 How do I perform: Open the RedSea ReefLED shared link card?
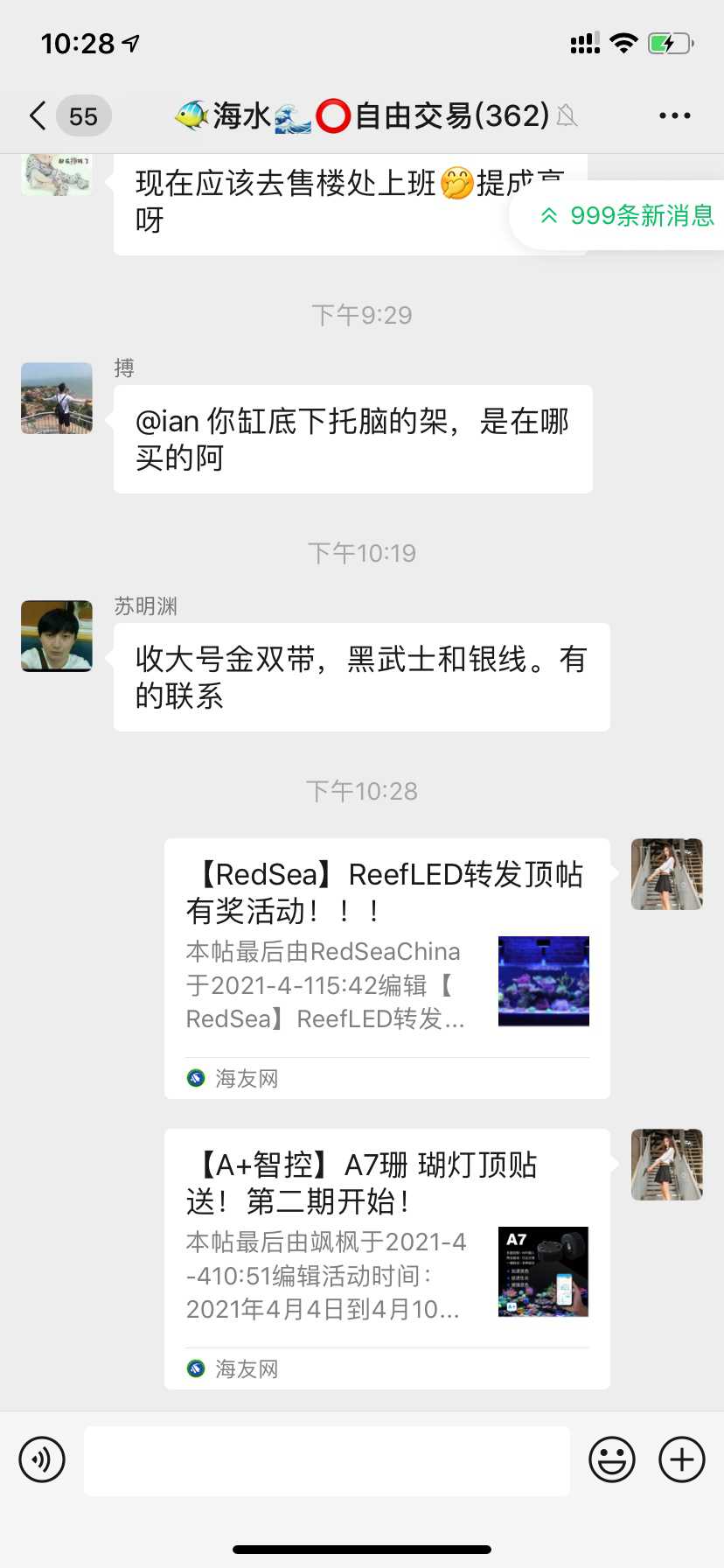pyautogui.click(x=386, y=967)
